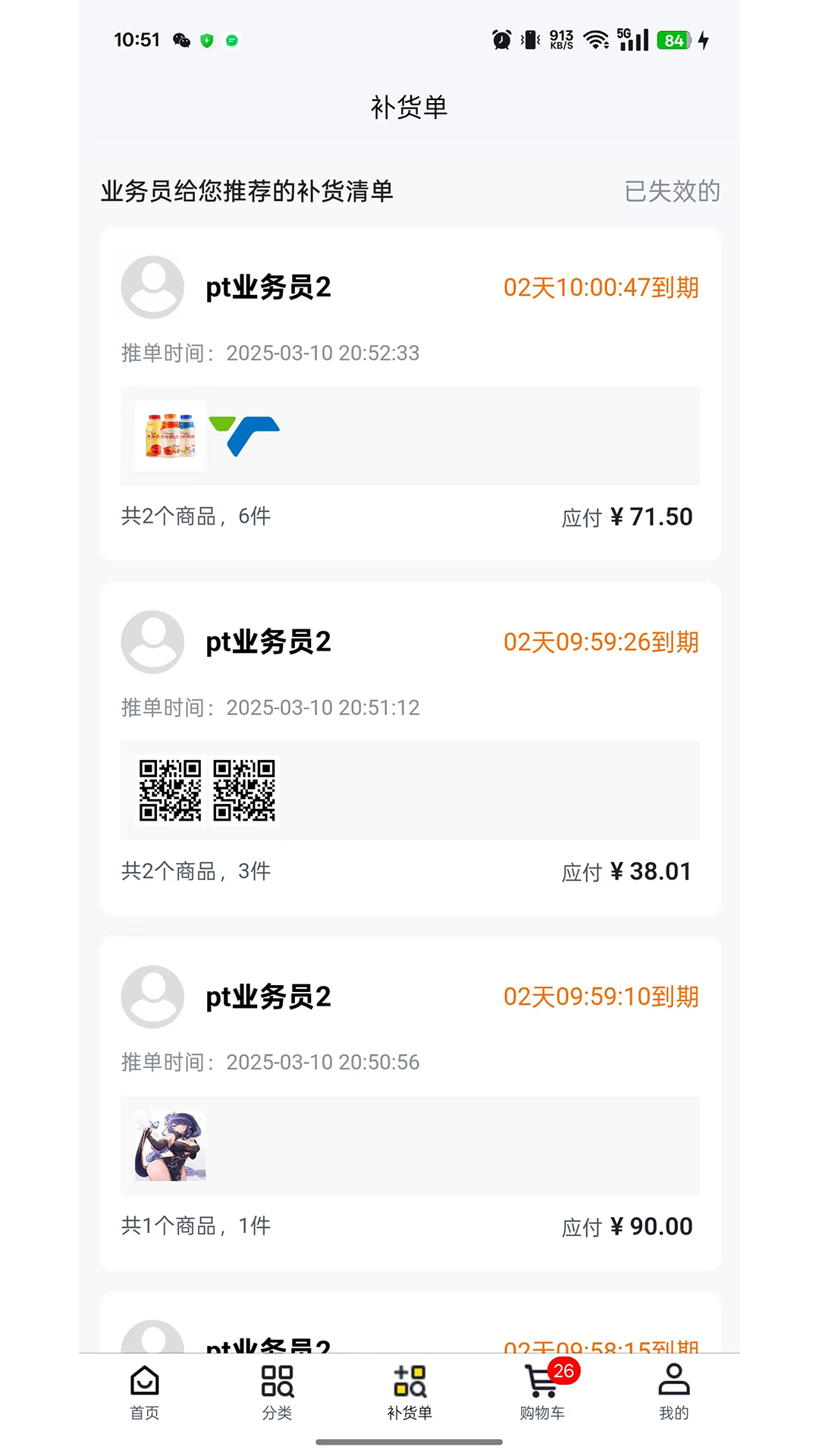
Task: Tap the avatar on the second order card
Action: [152, 642]
